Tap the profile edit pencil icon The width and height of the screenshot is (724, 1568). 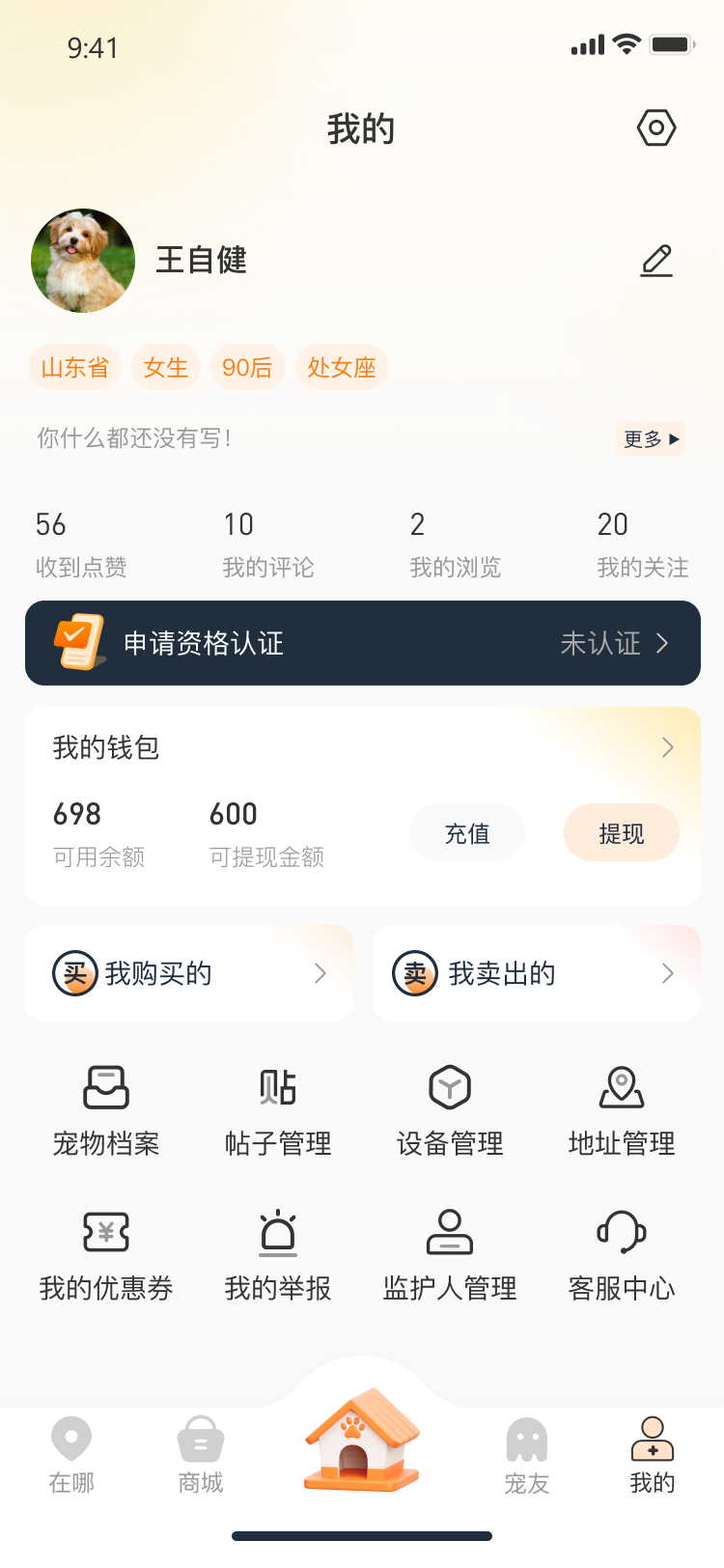656,261
